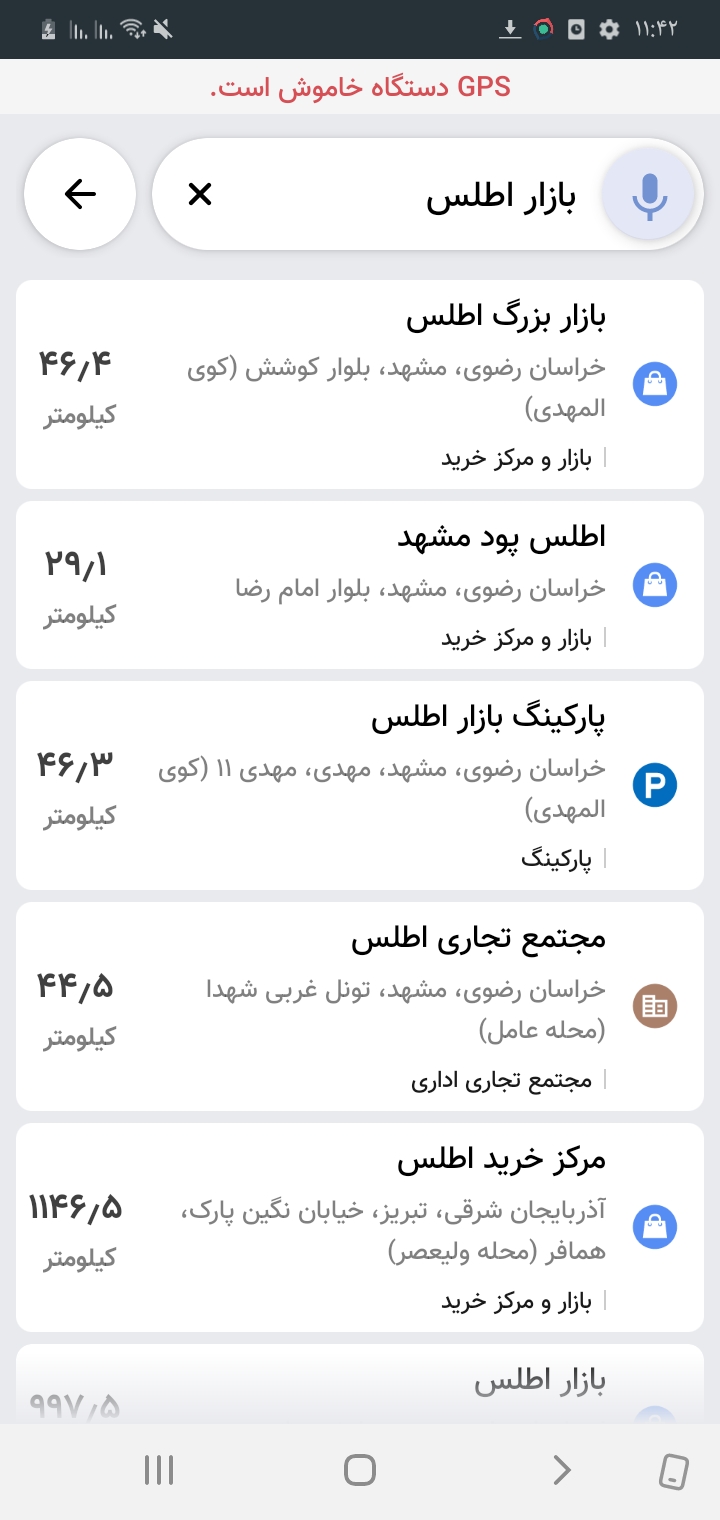Open the result بازار بزرگ اطلس

coord(360,384)
